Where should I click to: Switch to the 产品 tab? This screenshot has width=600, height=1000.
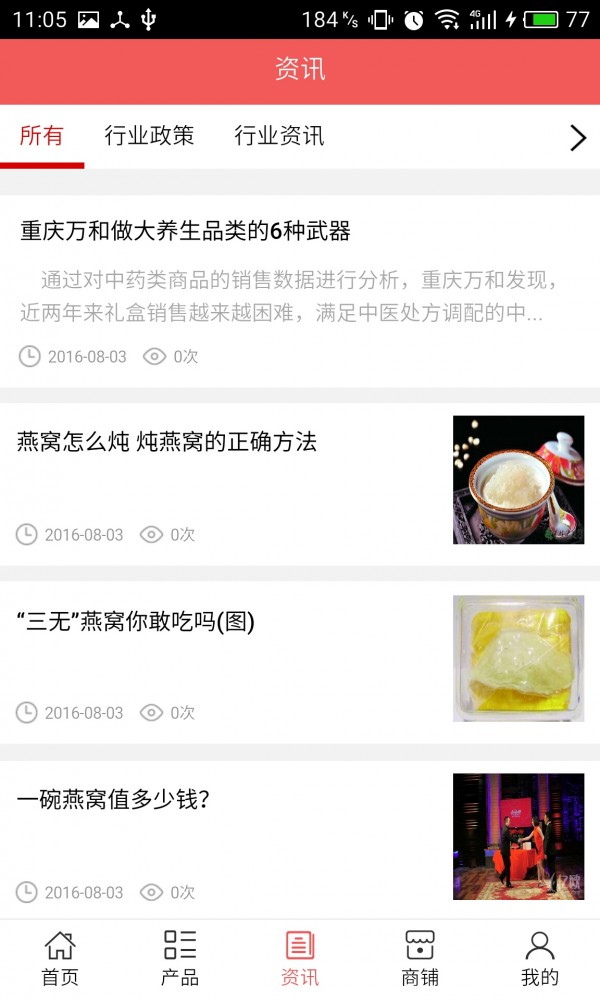(180, 958)
